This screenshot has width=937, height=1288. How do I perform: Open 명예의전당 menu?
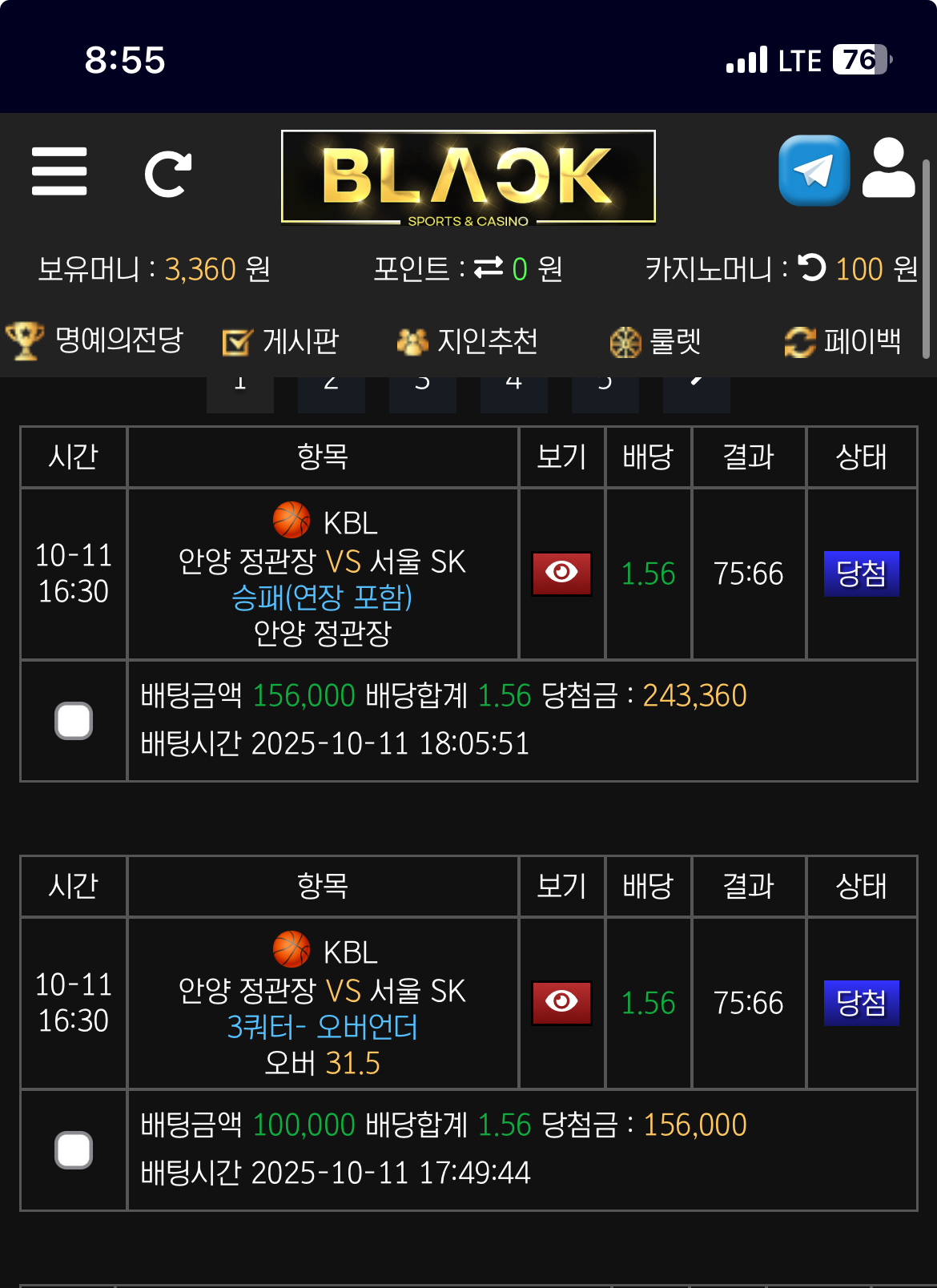pyautogui.click(x=95, y=341)
